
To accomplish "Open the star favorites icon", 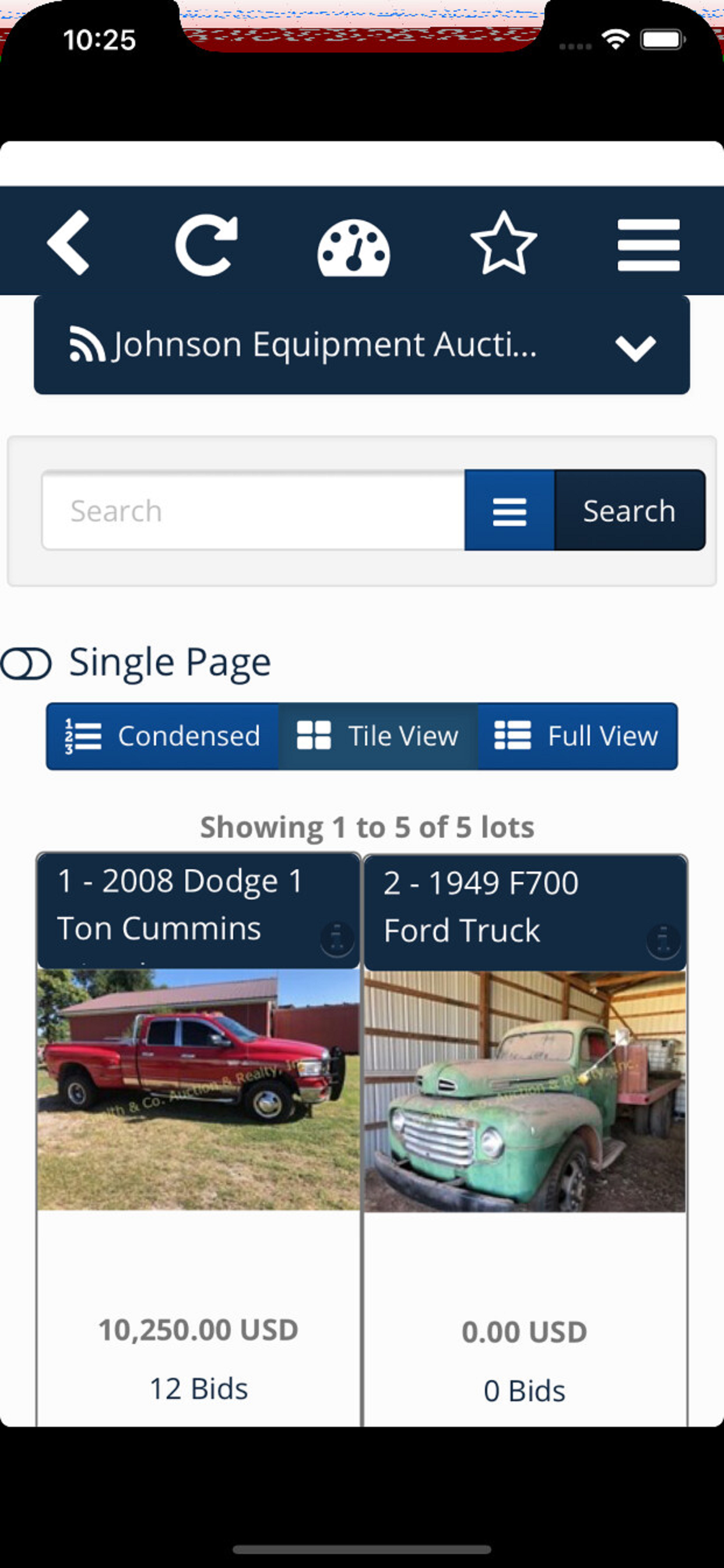I will [x=503, y=243].
